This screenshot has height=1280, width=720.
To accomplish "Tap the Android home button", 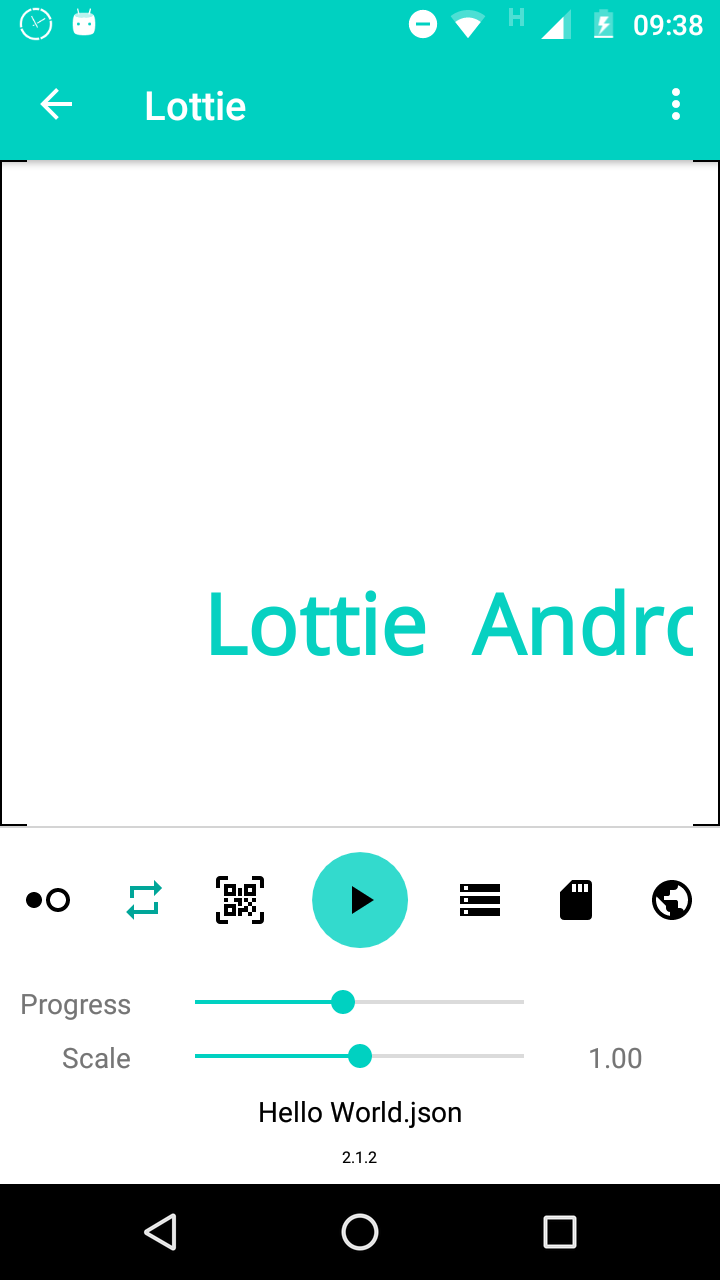I will point(360,1232).
